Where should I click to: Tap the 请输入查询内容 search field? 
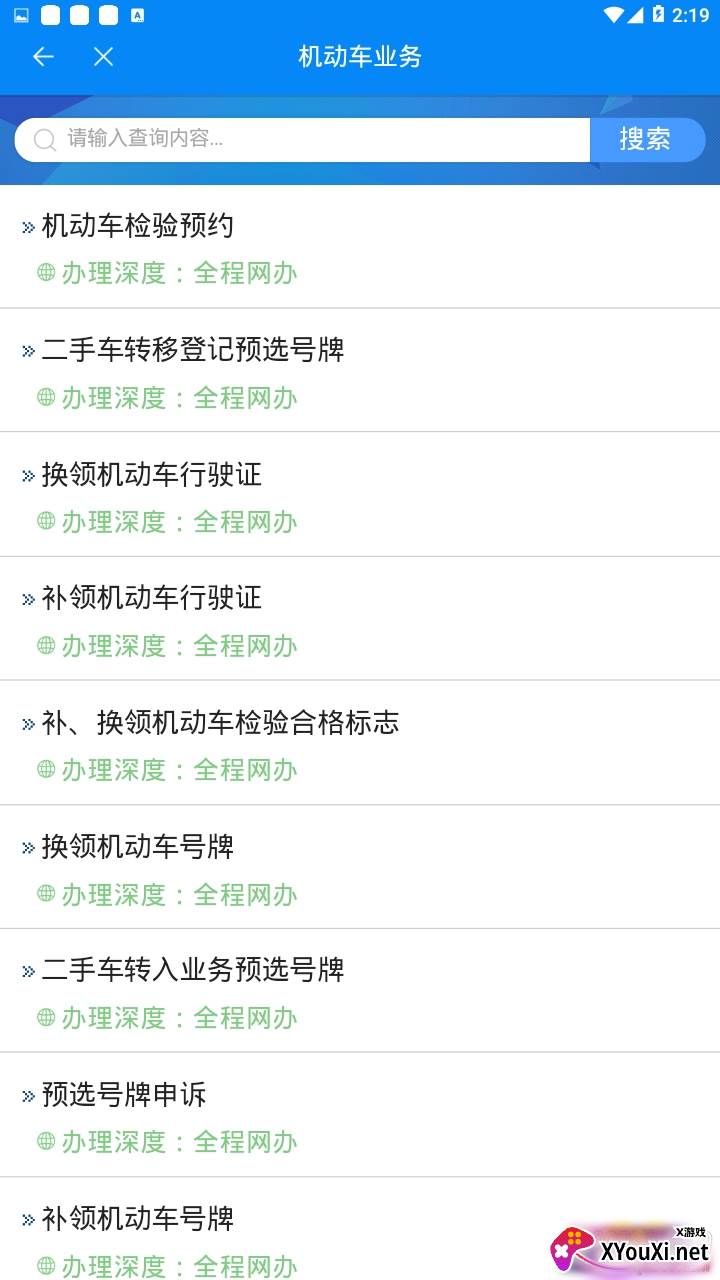(x=302, y=139)
